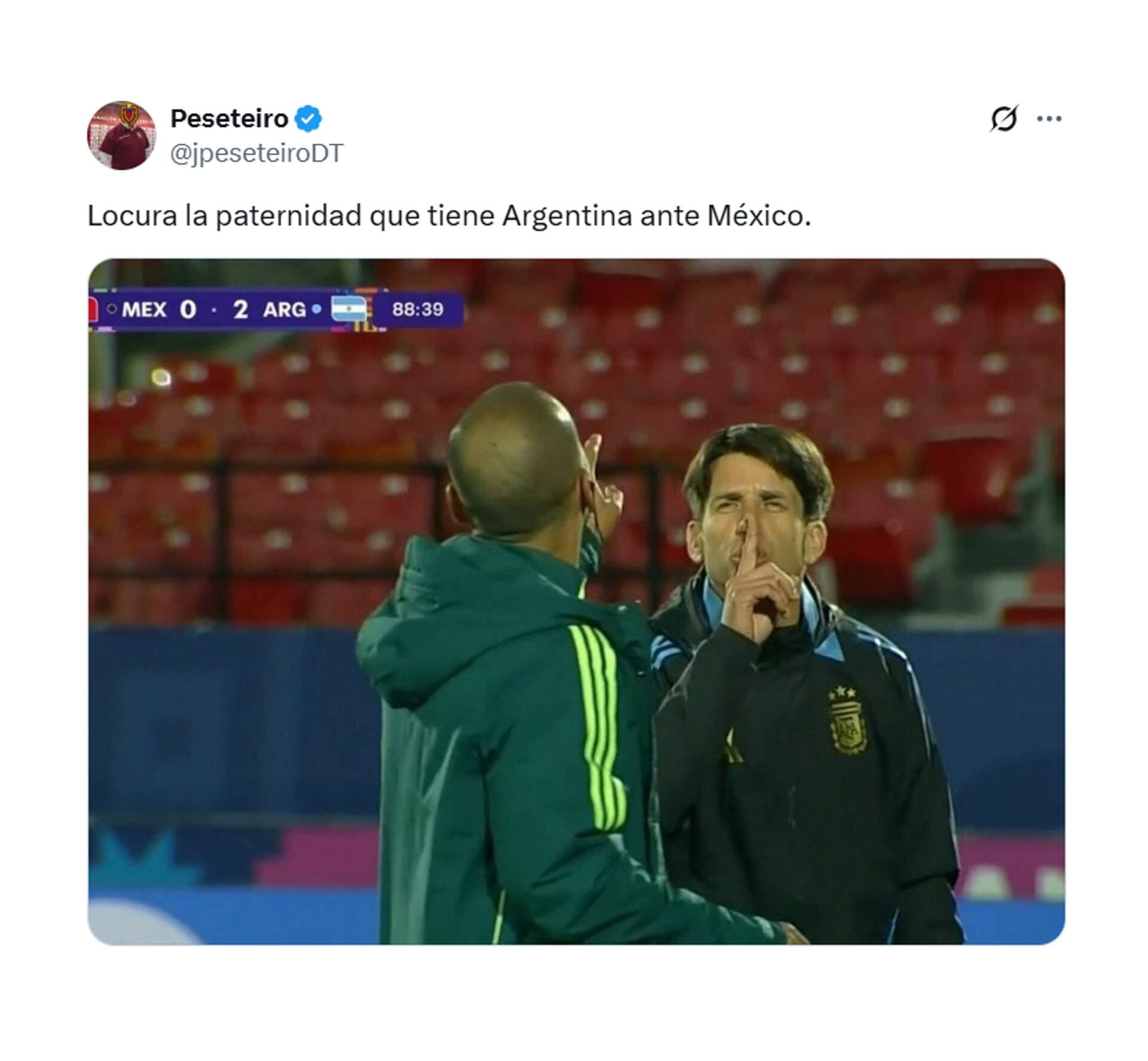Screen dimensions: 1148x1061
Task: Expand the Mexico vs Argentina photo
Action: (576, 601)
